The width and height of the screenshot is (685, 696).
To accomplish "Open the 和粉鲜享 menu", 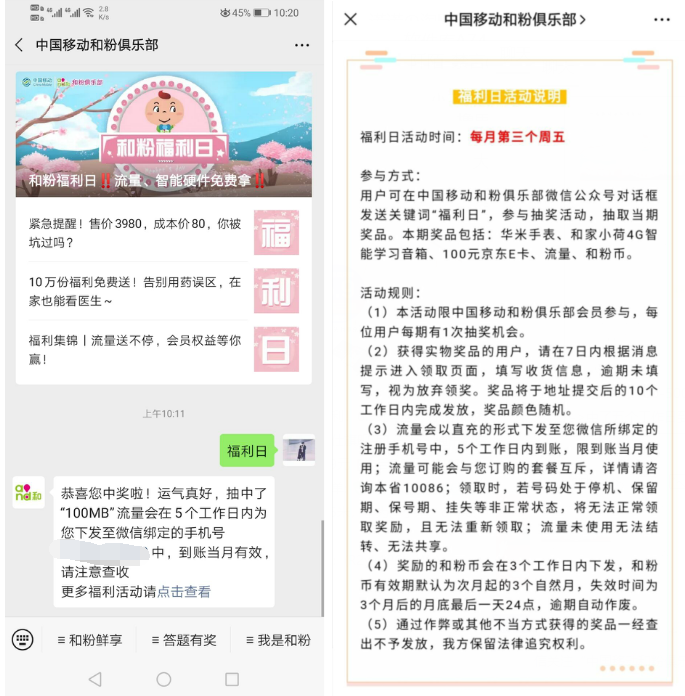I will (91, 640).
